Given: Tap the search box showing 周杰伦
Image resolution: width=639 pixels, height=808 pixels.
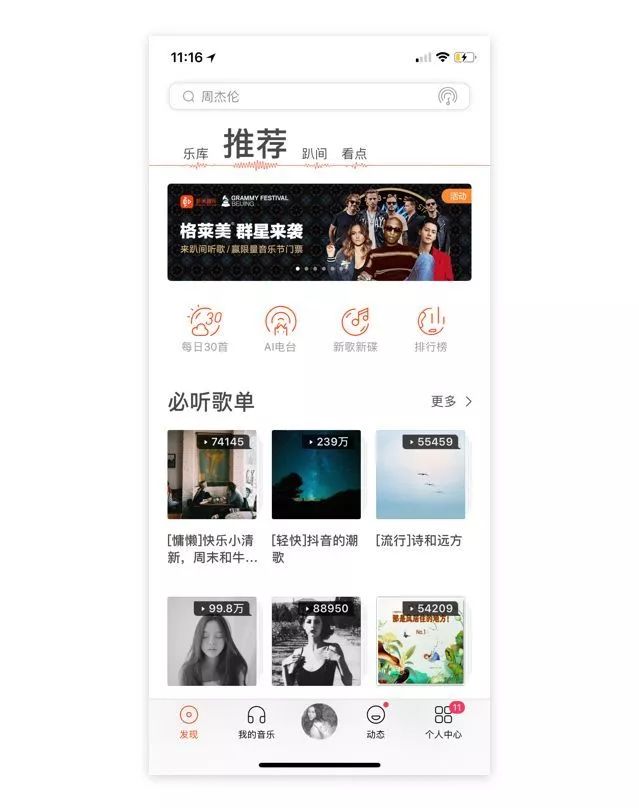Looking at the screenshot, I should pyautogui.click(x=300, y=97).
